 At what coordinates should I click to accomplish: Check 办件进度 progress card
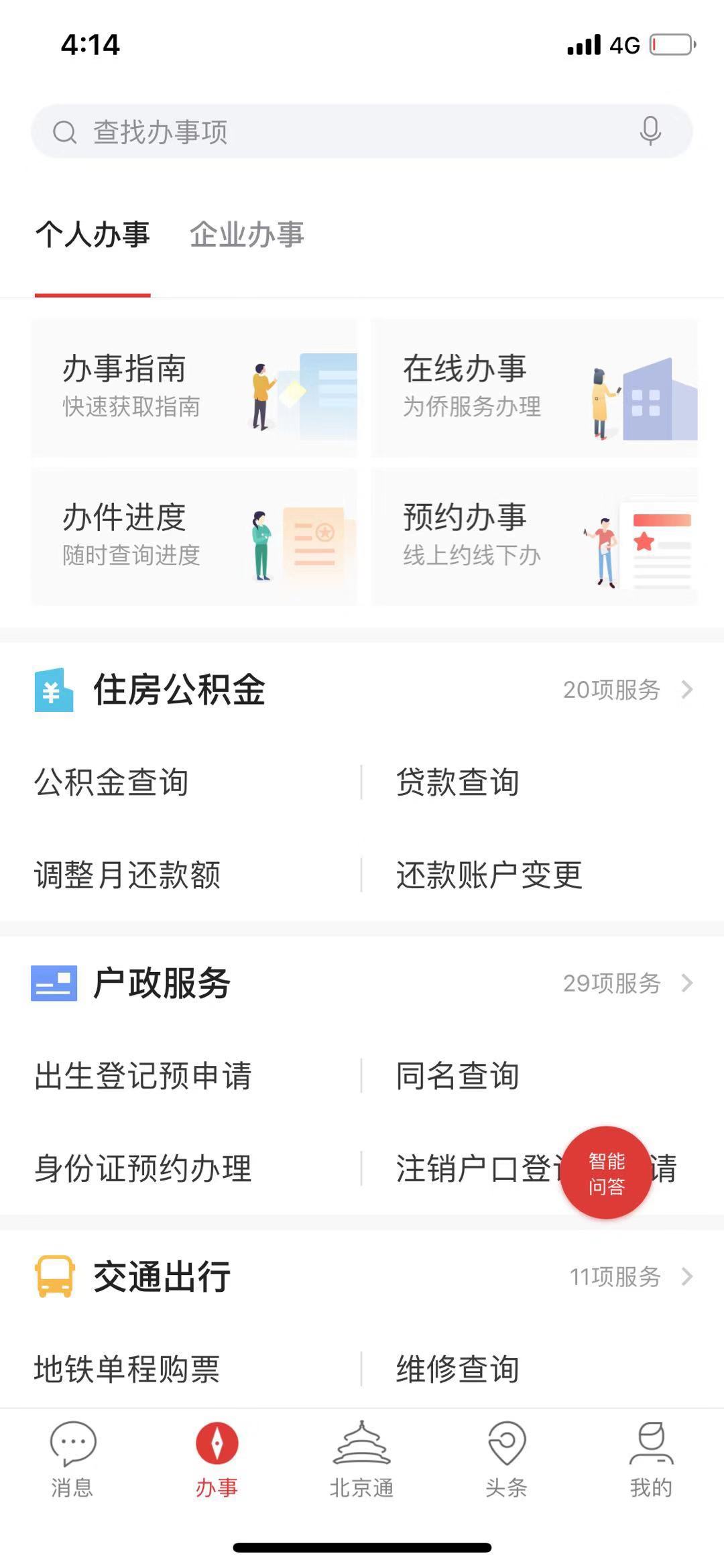pos(194,536)
